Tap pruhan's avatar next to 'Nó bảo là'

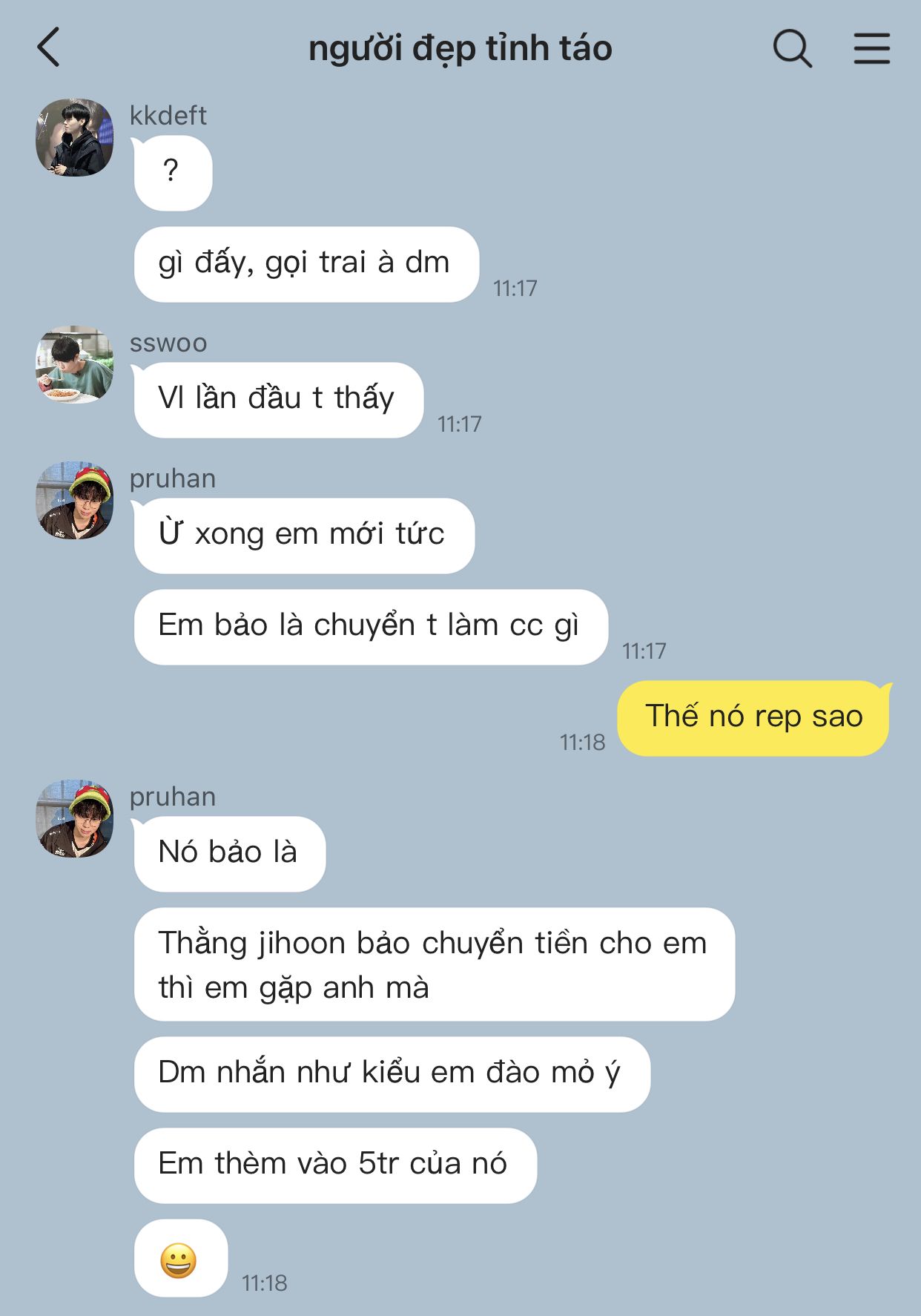click(75, 818)
